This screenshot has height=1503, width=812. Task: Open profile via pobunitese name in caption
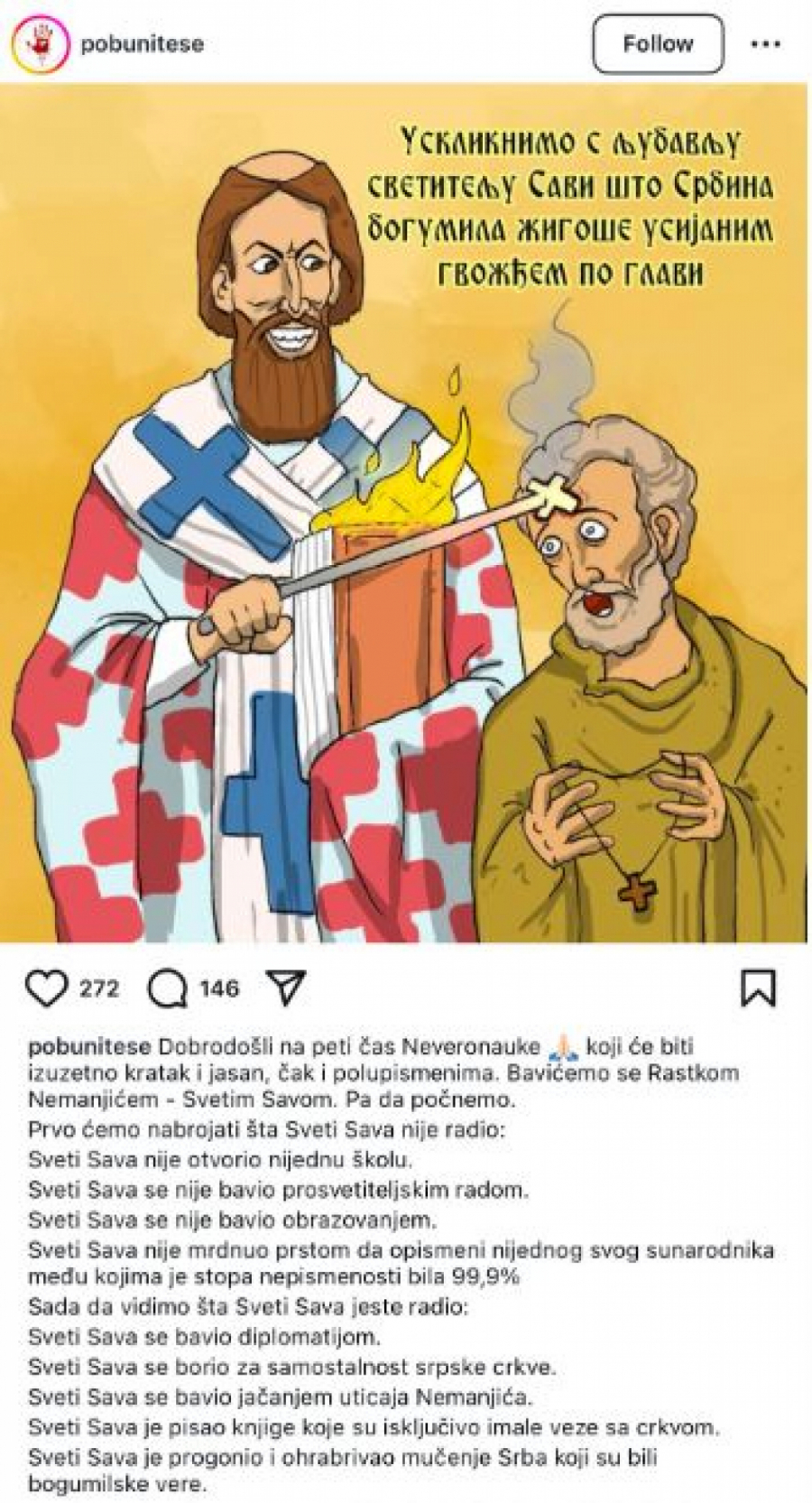tap(88, 1048)
